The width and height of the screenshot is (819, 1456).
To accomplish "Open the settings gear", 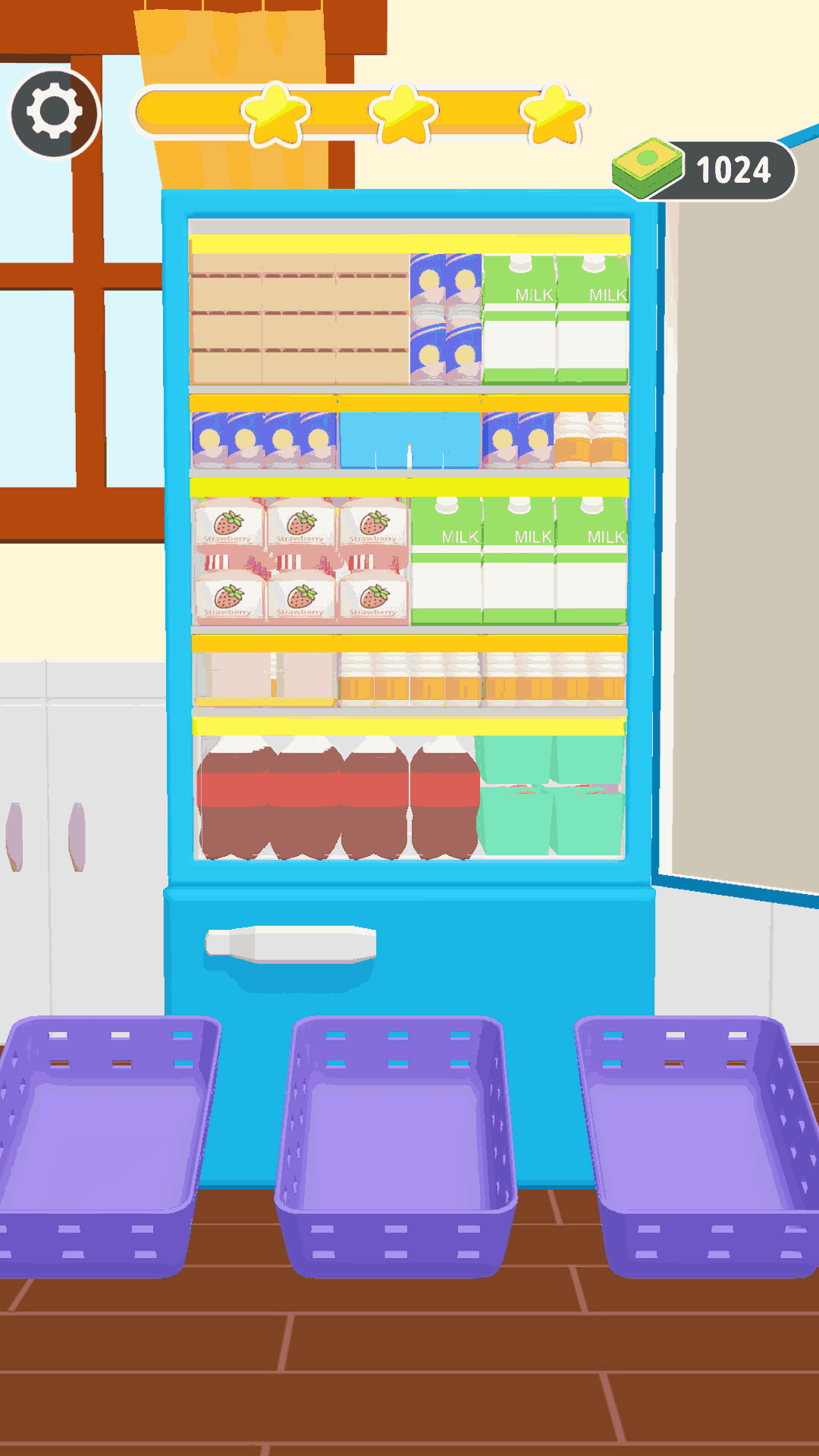I will pyautogui.click(x=54, y=113).
